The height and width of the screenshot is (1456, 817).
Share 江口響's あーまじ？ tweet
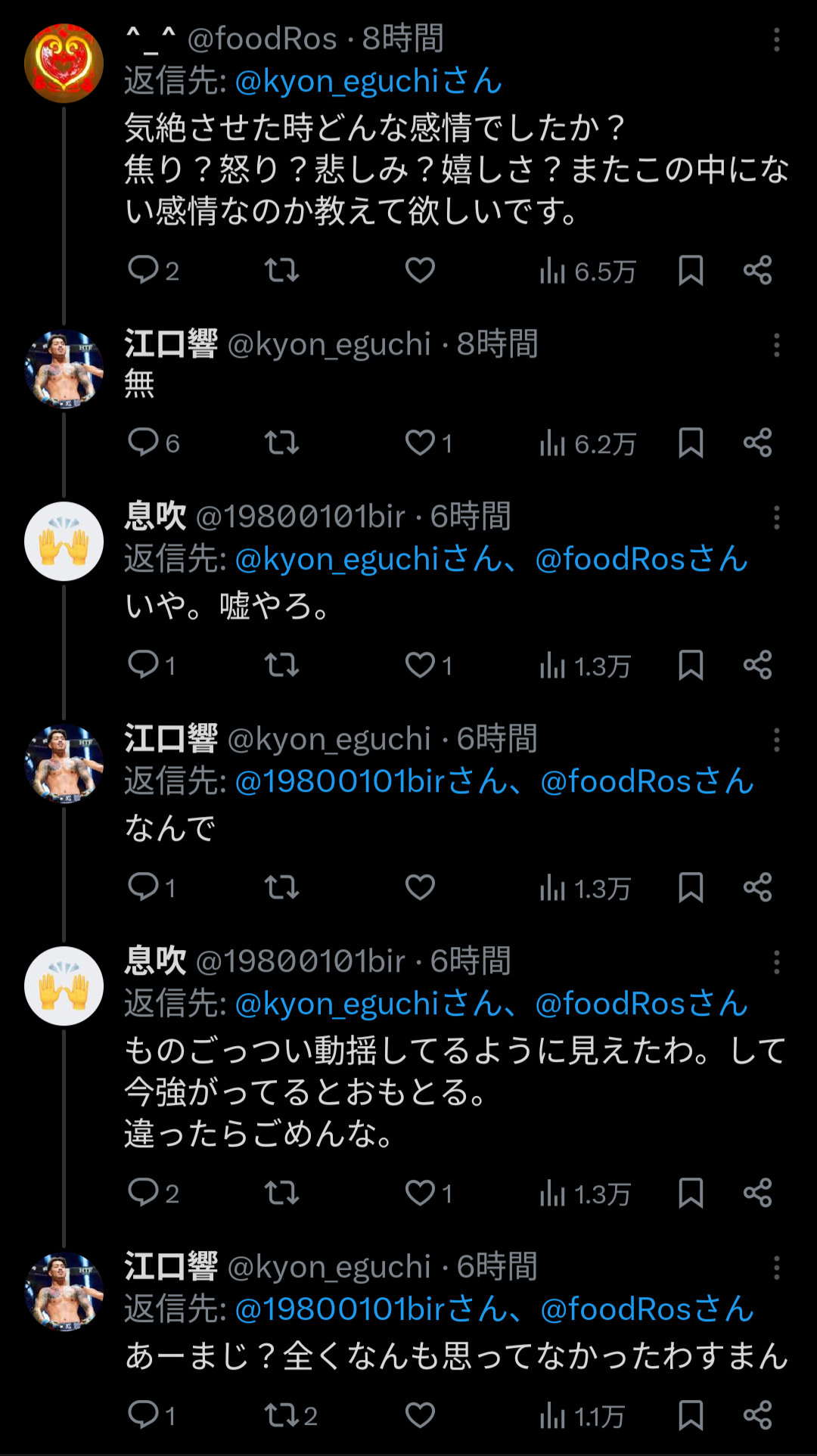coord(757,1415)
